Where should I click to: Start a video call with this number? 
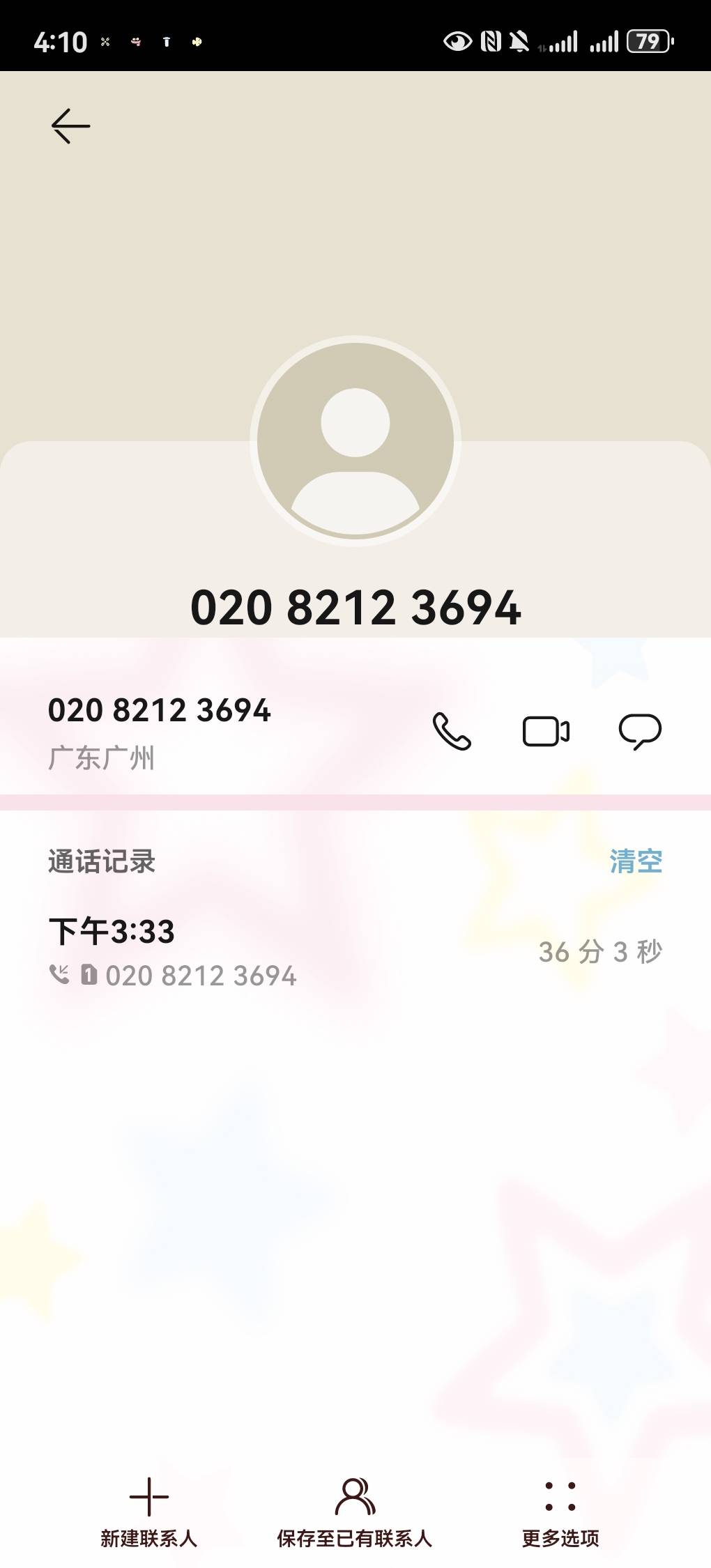(x=546, y=731)
